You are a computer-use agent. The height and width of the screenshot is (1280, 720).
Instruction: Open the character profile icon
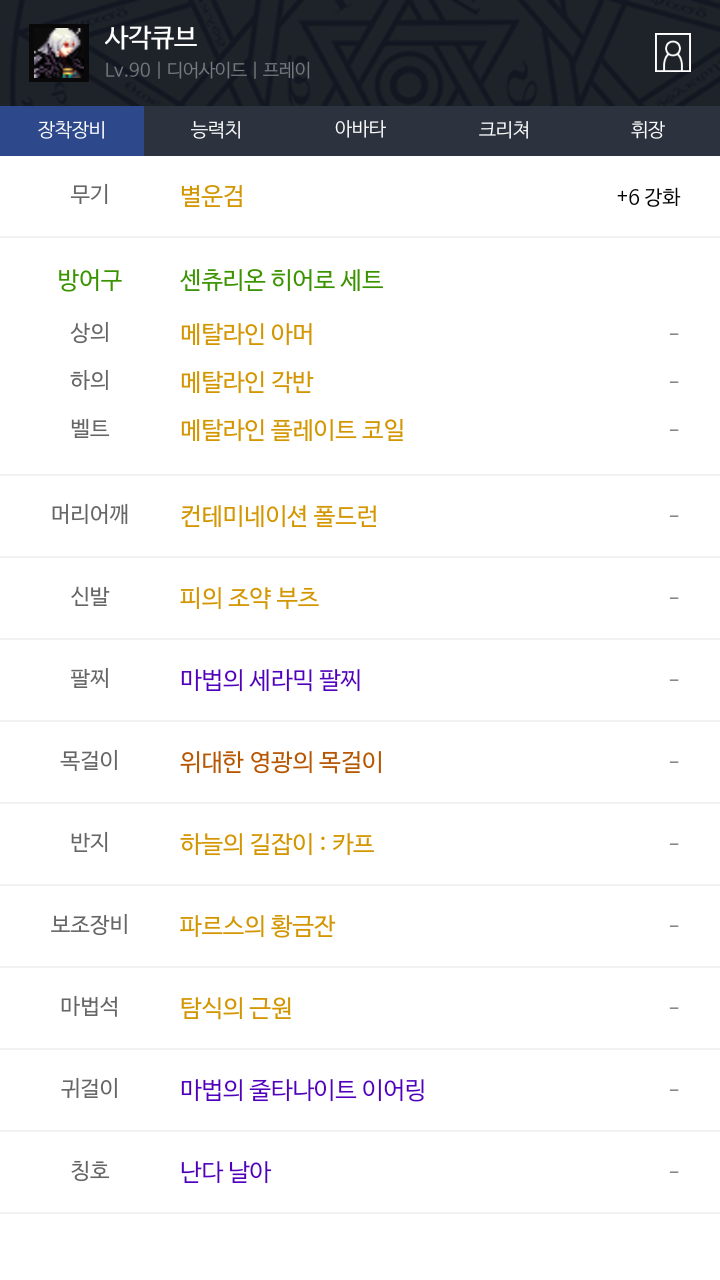[673, 53]
